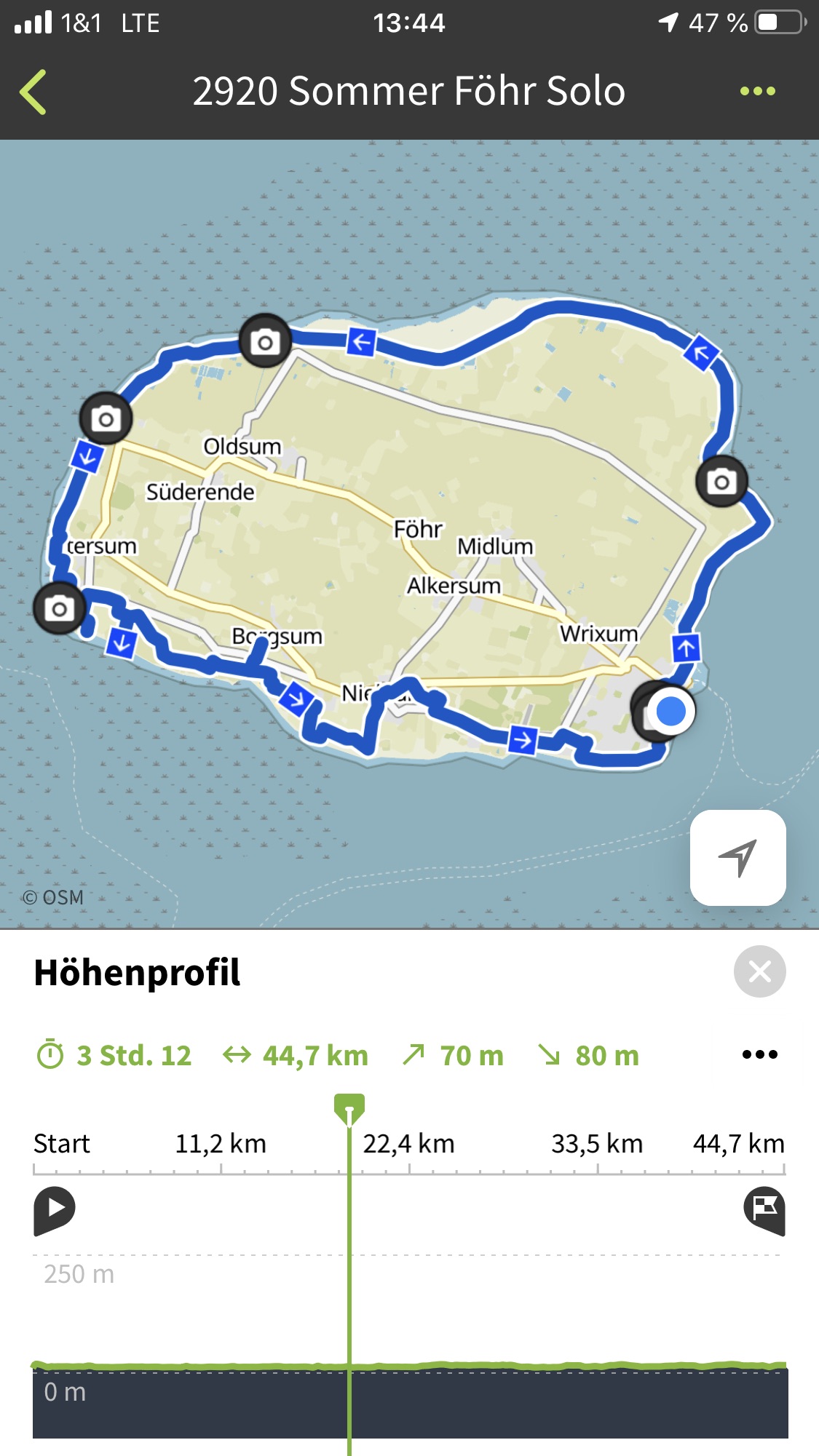Center the map on my location
Viewport: 819px width, 1456px height.
coord(737,858)
